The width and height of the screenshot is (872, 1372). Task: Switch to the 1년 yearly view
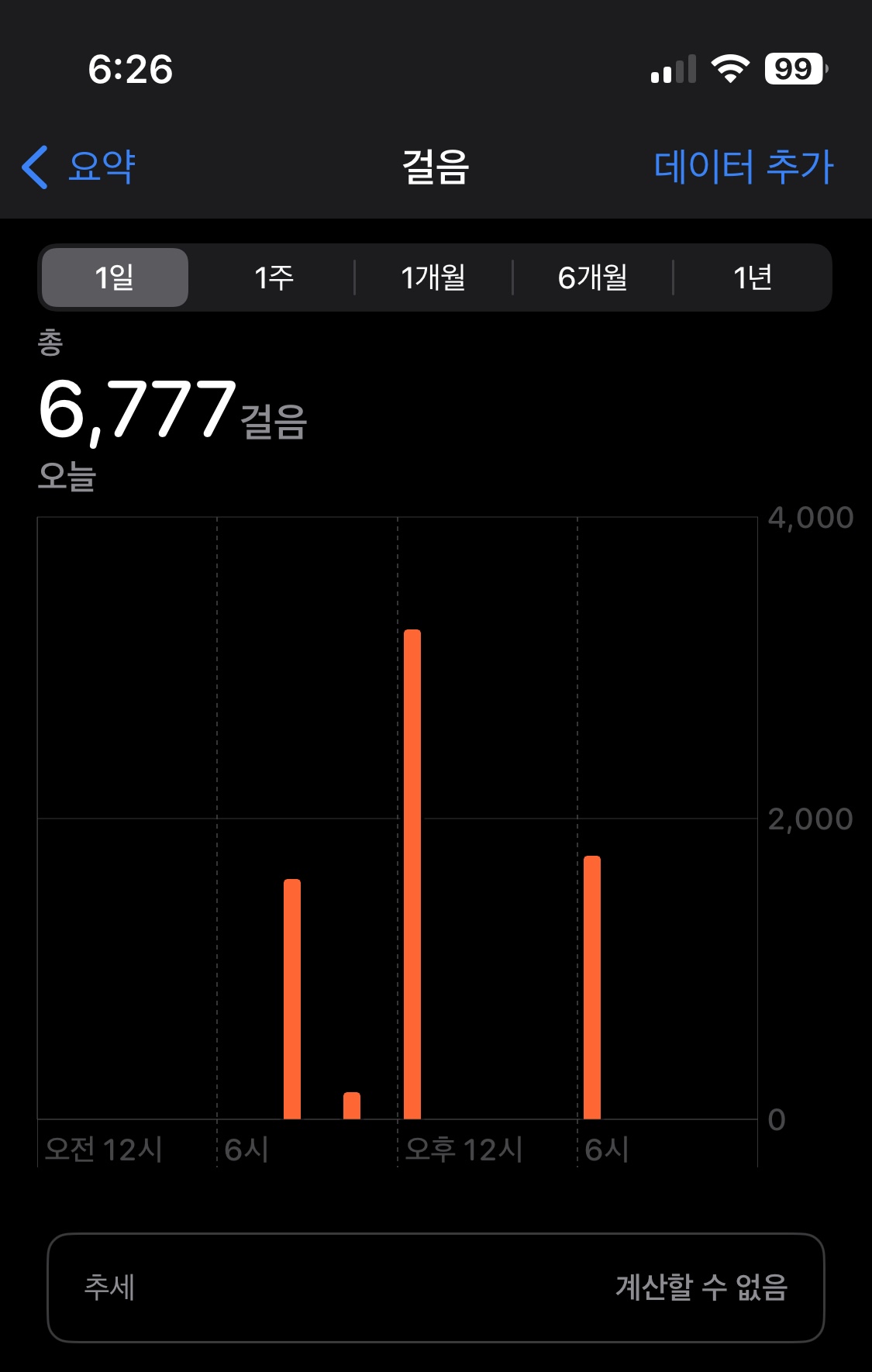752,278
